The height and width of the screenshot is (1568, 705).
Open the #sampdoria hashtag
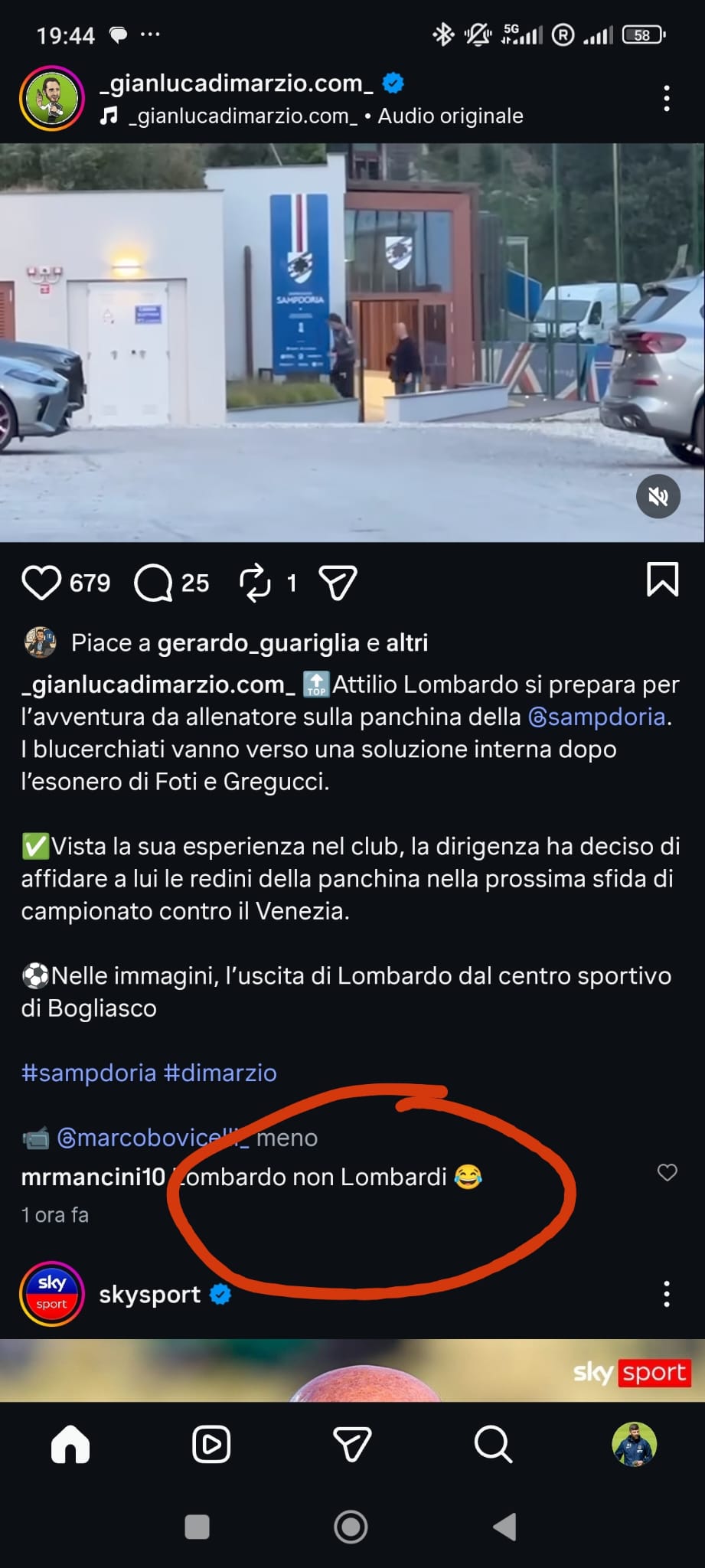point(89,1073)
